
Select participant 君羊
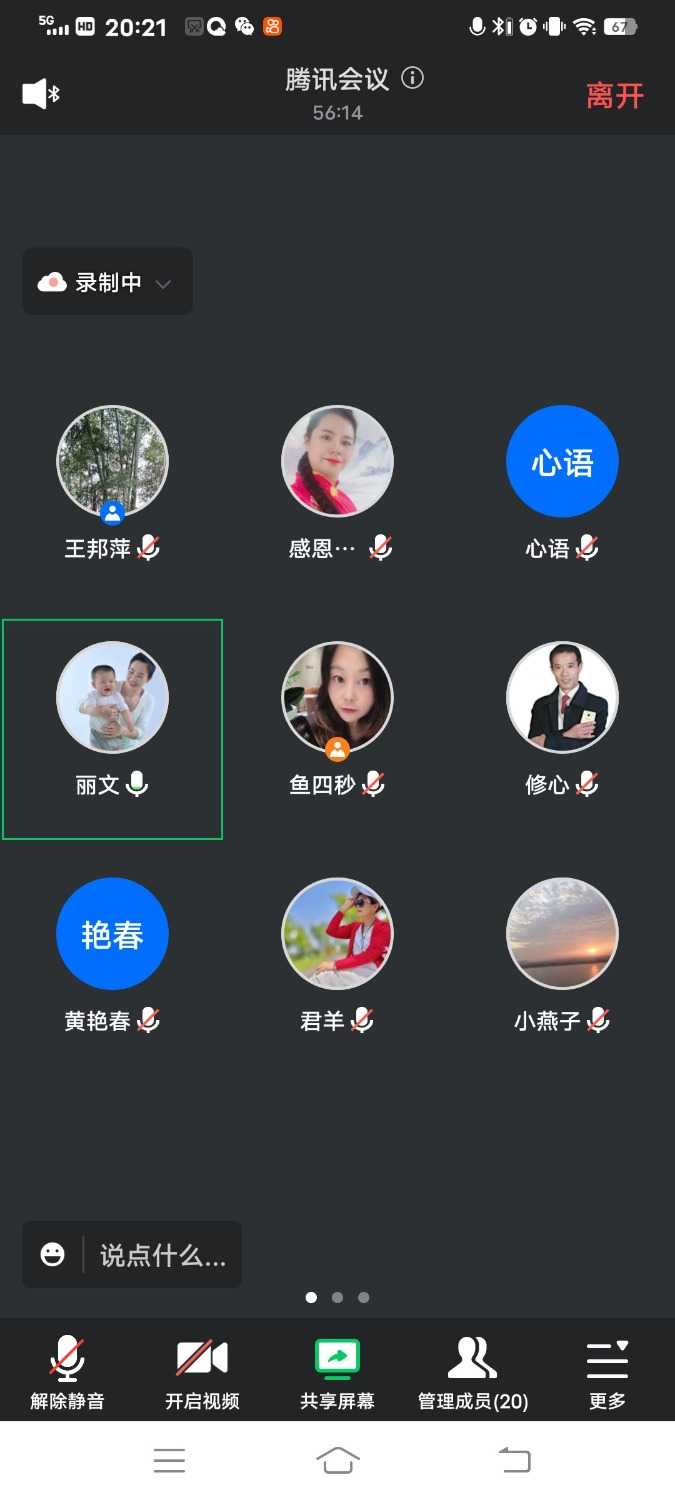(x=337, y=934)
